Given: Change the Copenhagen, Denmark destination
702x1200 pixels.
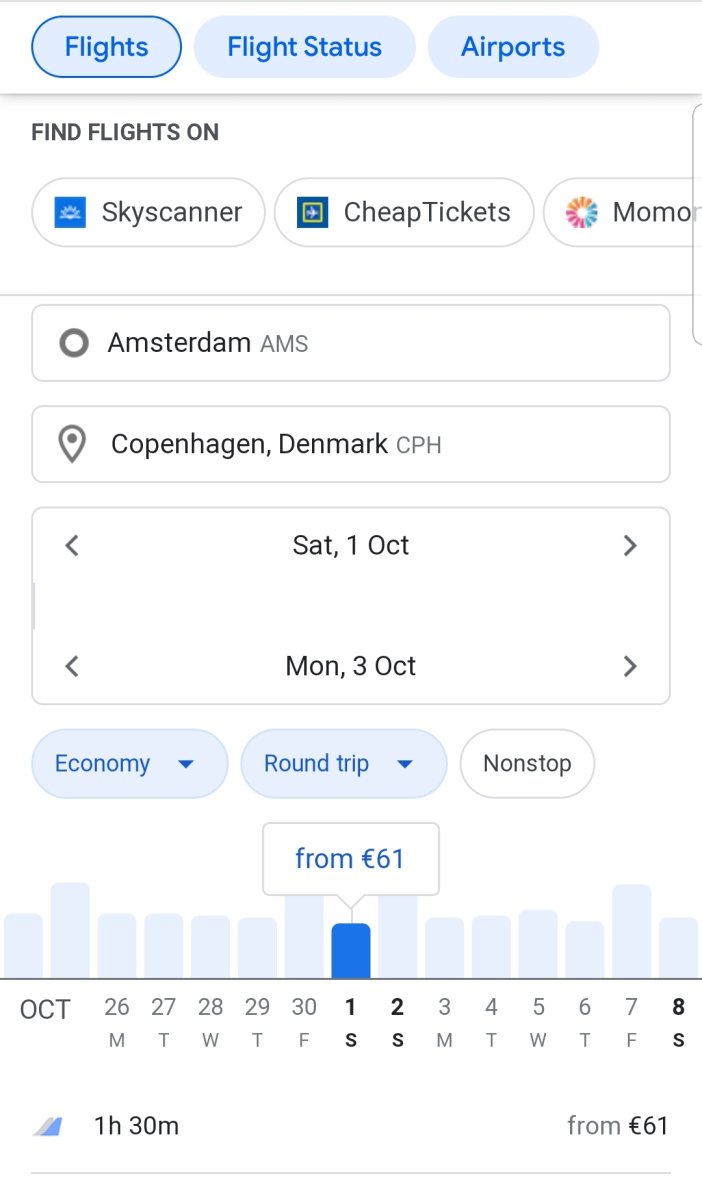Looking at the screenshot, I should pos(350,444).
